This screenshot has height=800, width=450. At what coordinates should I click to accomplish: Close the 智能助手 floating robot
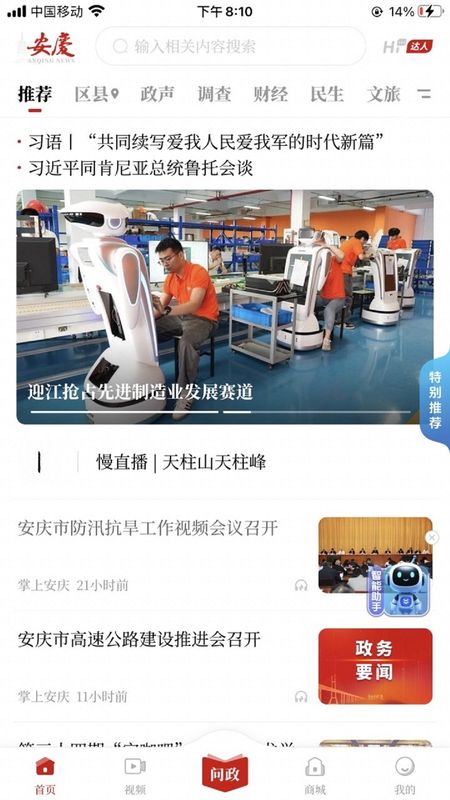click(432, 537)
